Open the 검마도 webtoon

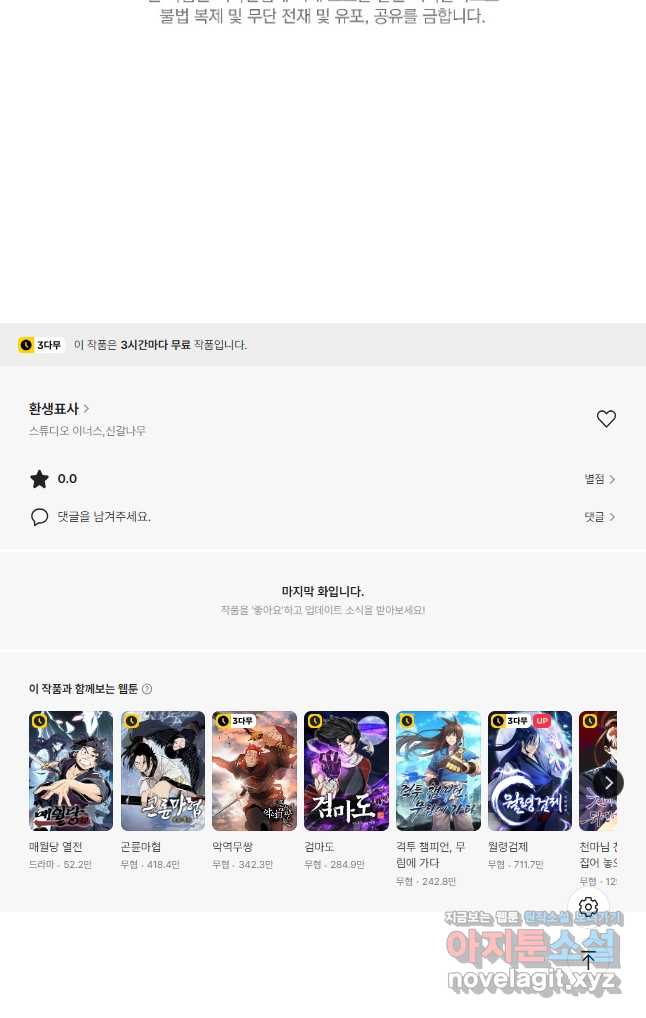point(346,771)
